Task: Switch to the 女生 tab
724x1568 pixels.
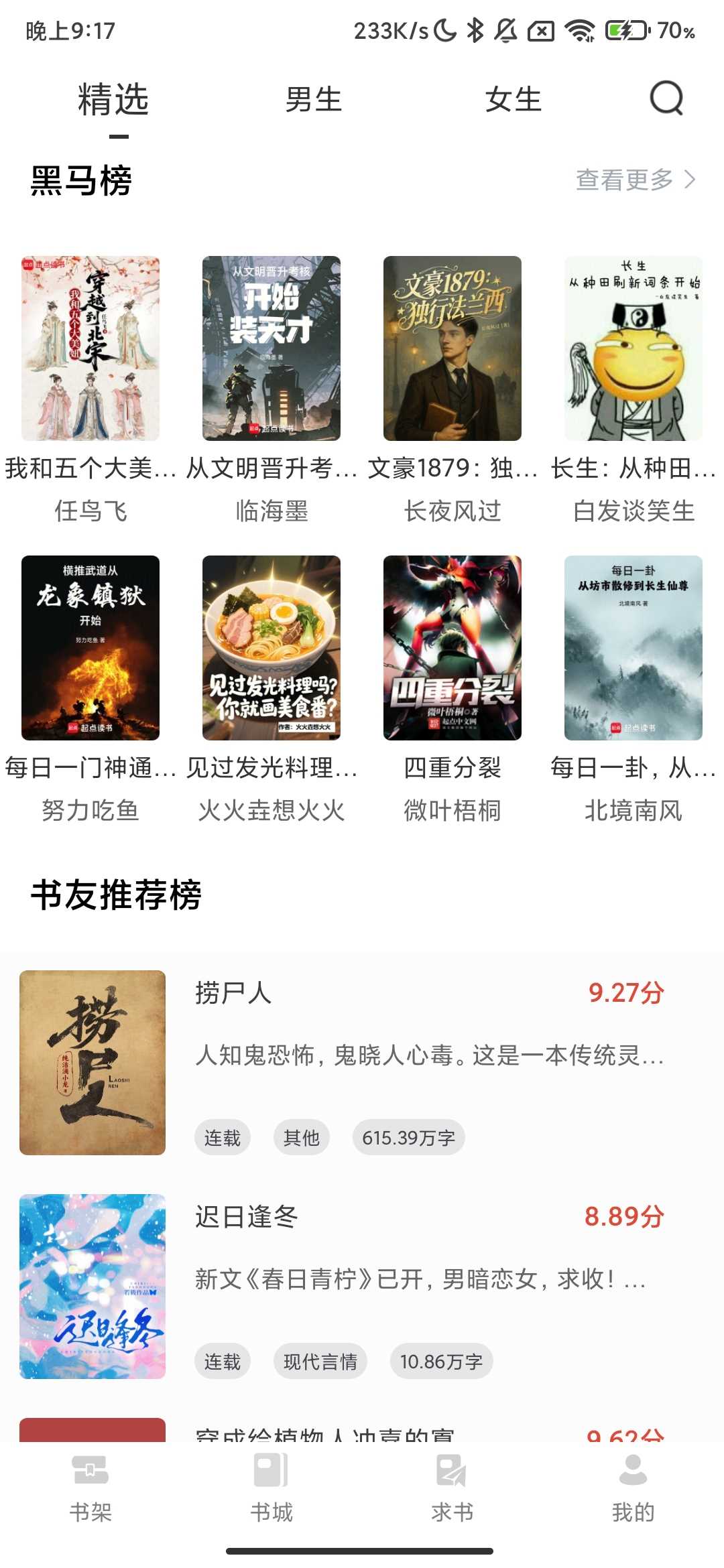Action: coord(513,100)
